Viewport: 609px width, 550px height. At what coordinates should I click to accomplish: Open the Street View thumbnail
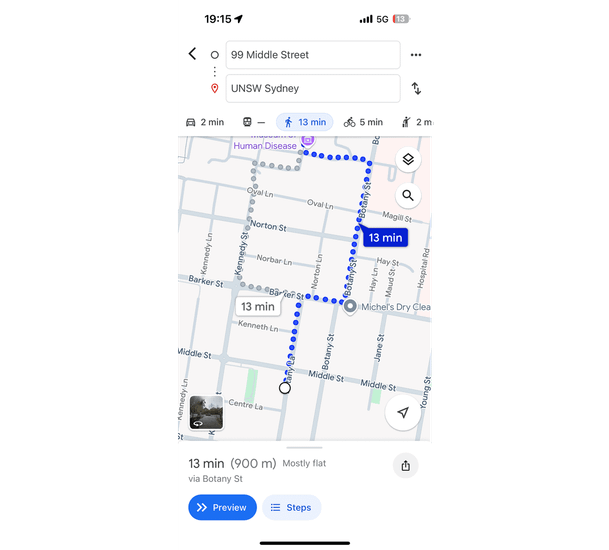(206, 412)
